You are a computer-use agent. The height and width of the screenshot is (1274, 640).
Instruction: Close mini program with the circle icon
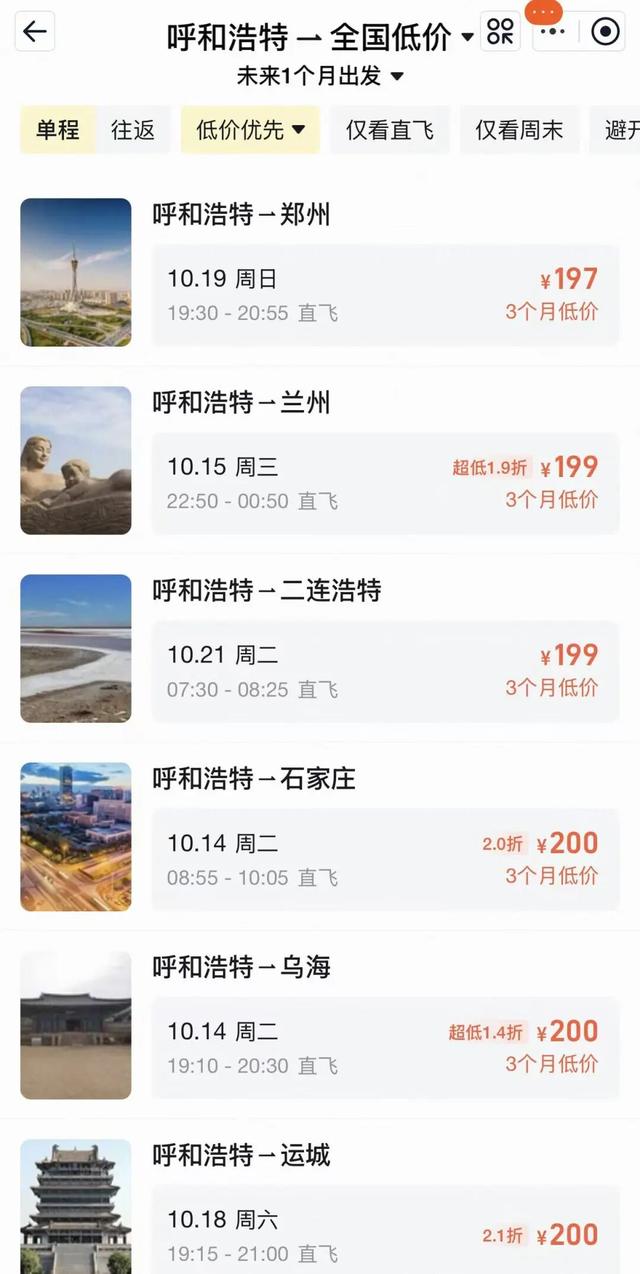click(x=606, y=32)
